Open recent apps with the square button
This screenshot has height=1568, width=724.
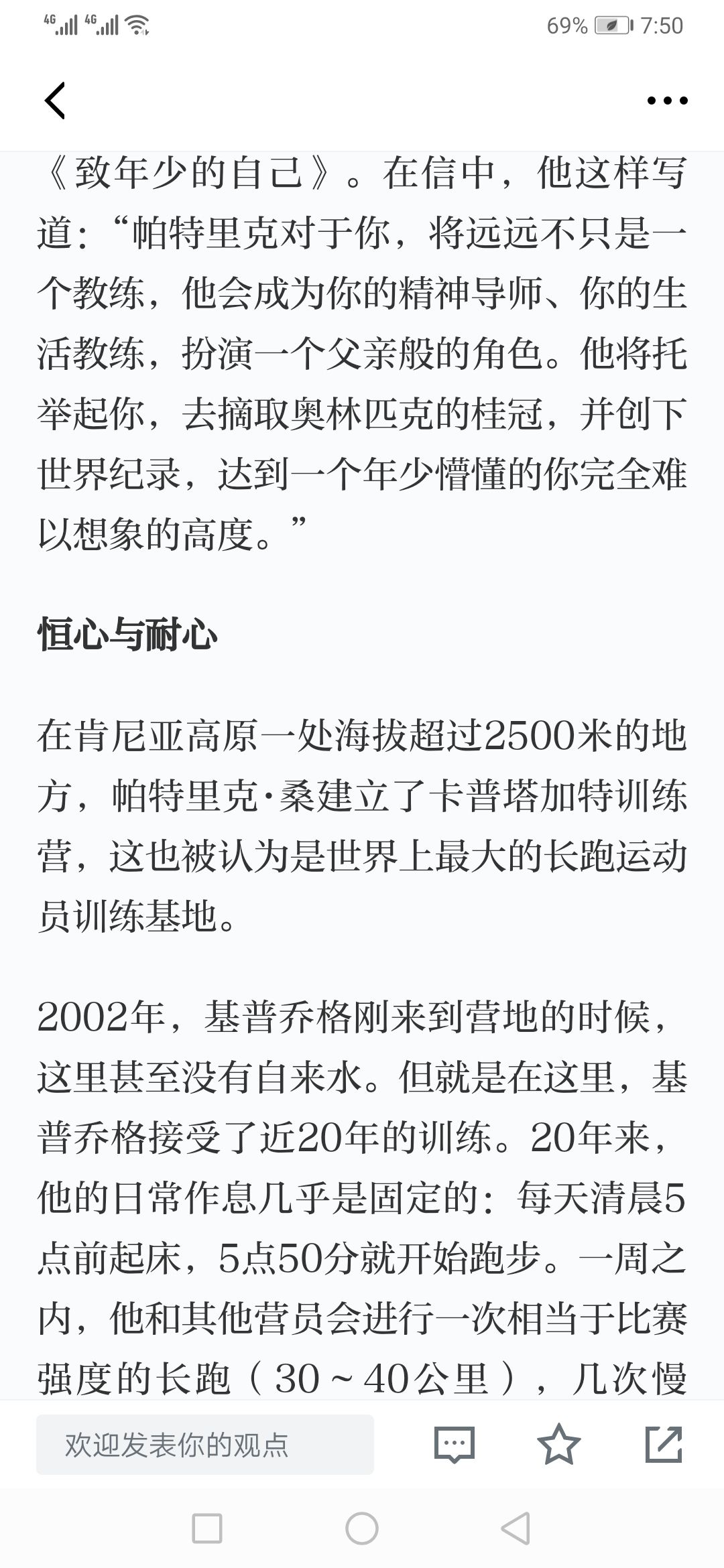tap(207, 1529)
